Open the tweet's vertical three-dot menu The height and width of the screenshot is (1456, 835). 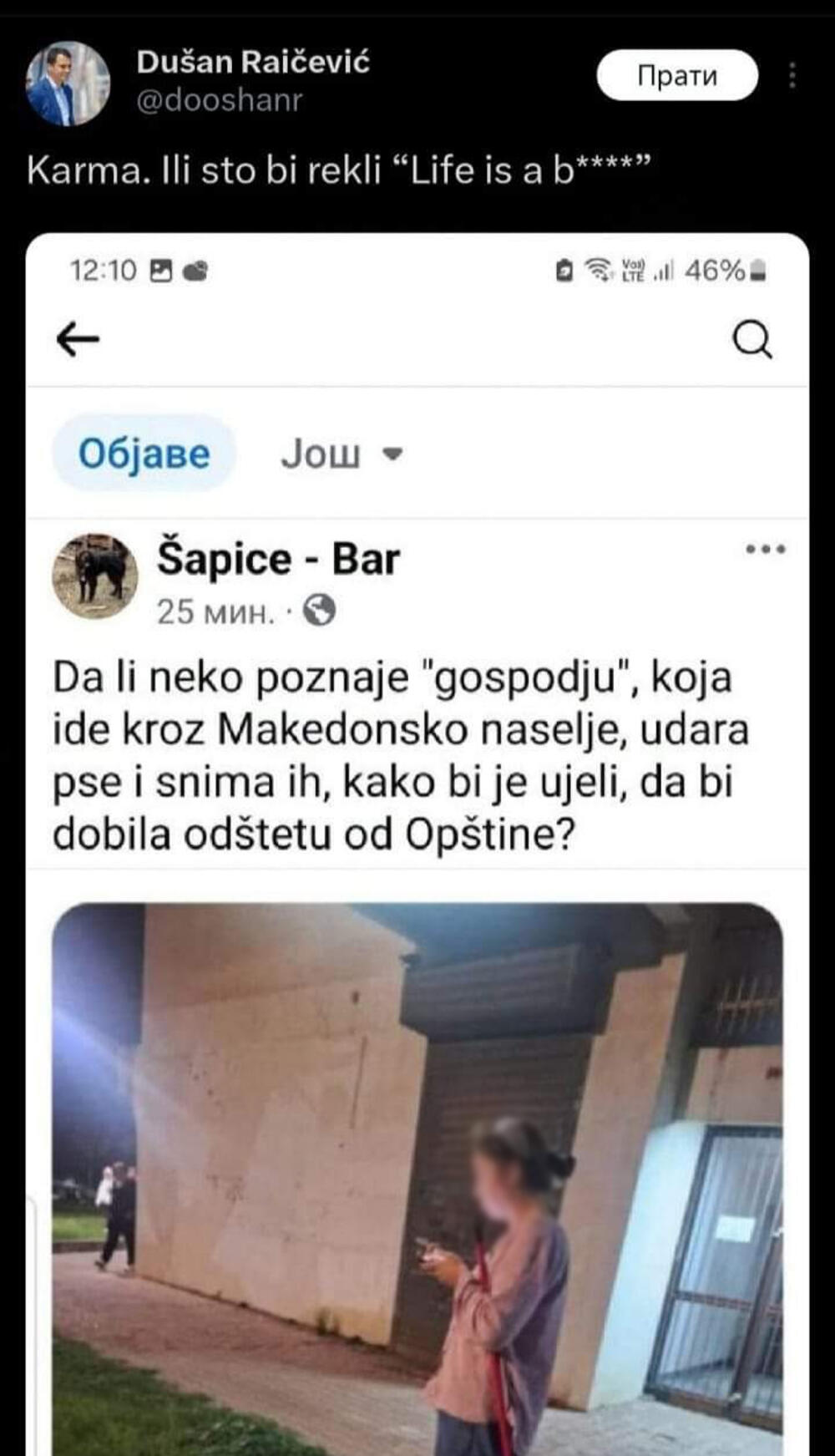click(792, 77)
